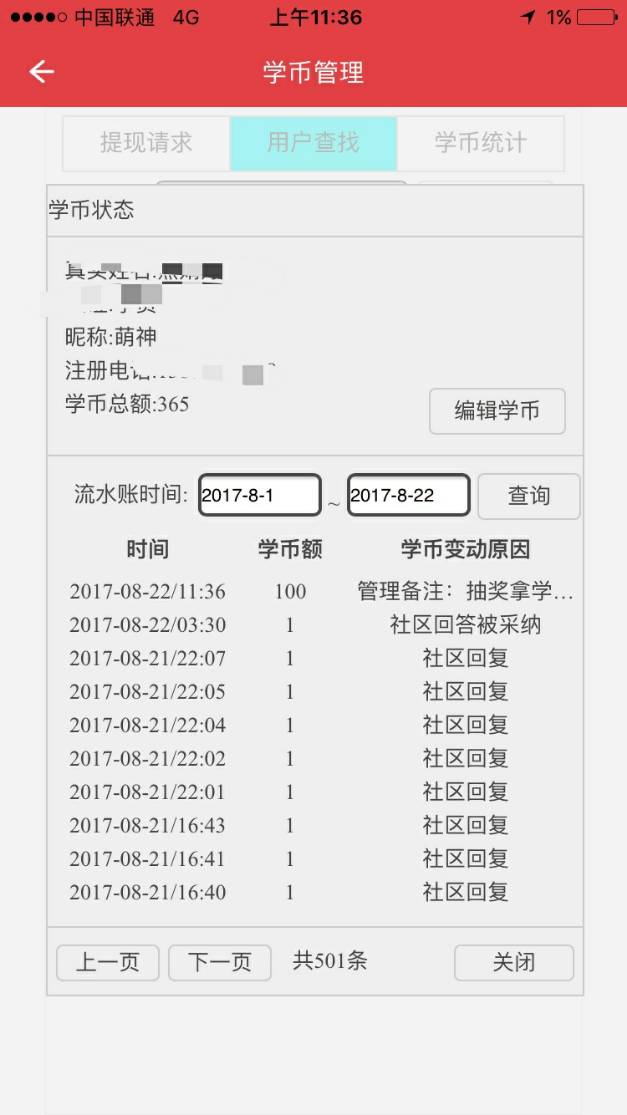Open the 学币统计 tab

pyautogui.click(x=480, y=143)
